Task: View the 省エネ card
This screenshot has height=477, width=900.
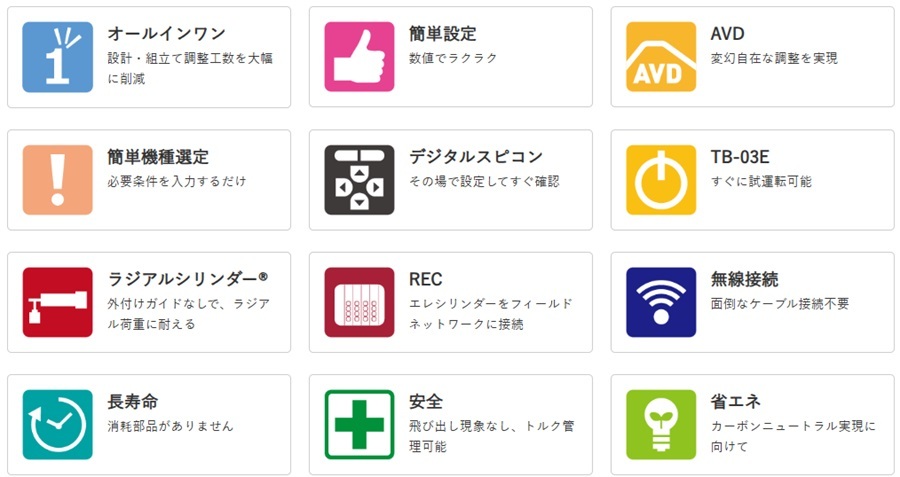Action: pyautogui.click(x=752, y=424)
